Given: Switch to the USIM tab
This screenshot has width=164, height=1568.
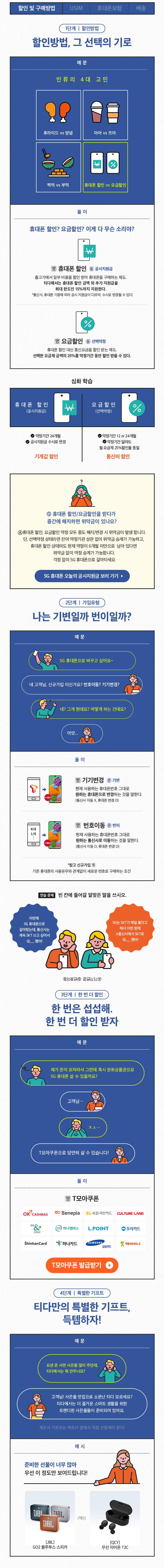Looking at the screenshot, I should click(76, 8).
